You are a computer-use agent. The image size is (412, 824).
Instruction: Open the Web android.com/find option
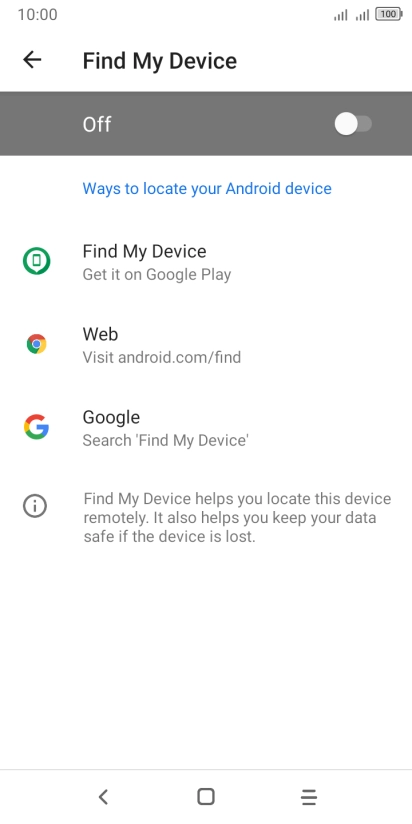click(206, 345)
